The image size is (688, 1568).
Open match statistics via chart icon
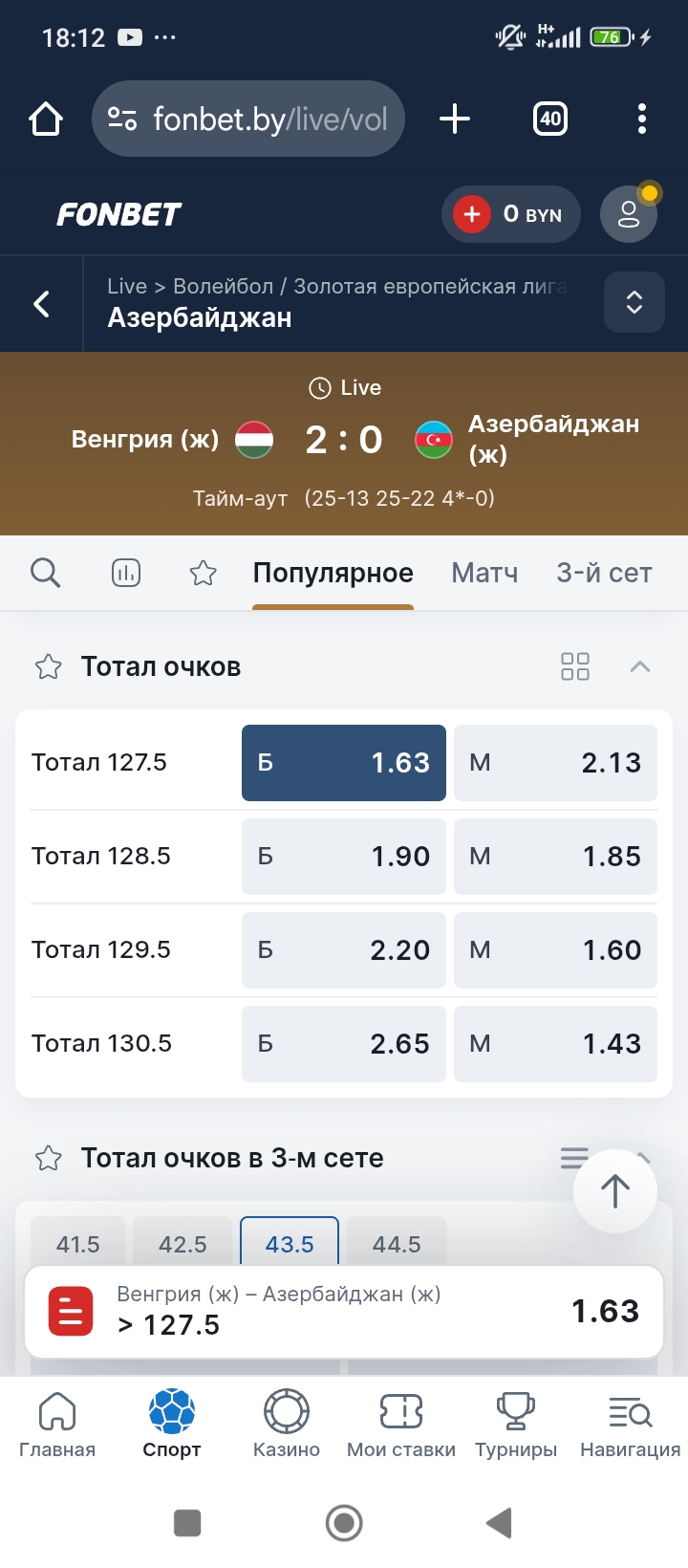125,572
